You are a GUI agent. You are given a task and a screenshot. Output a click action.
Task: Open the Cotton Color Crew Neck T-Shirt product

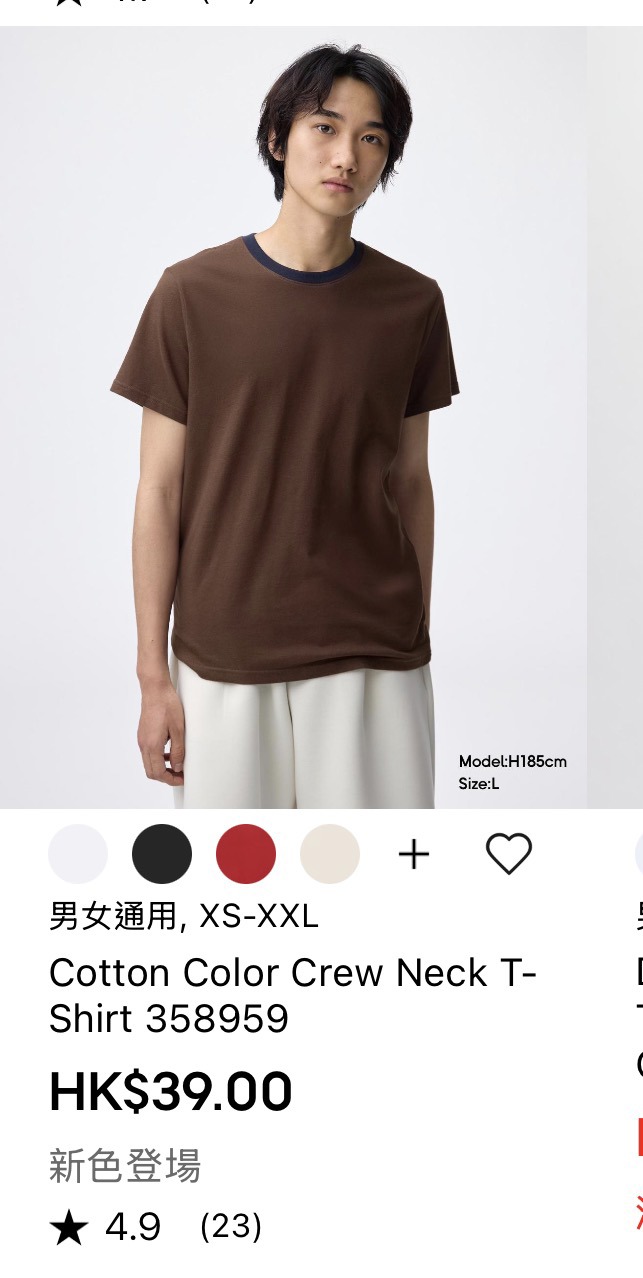[293, 995]
